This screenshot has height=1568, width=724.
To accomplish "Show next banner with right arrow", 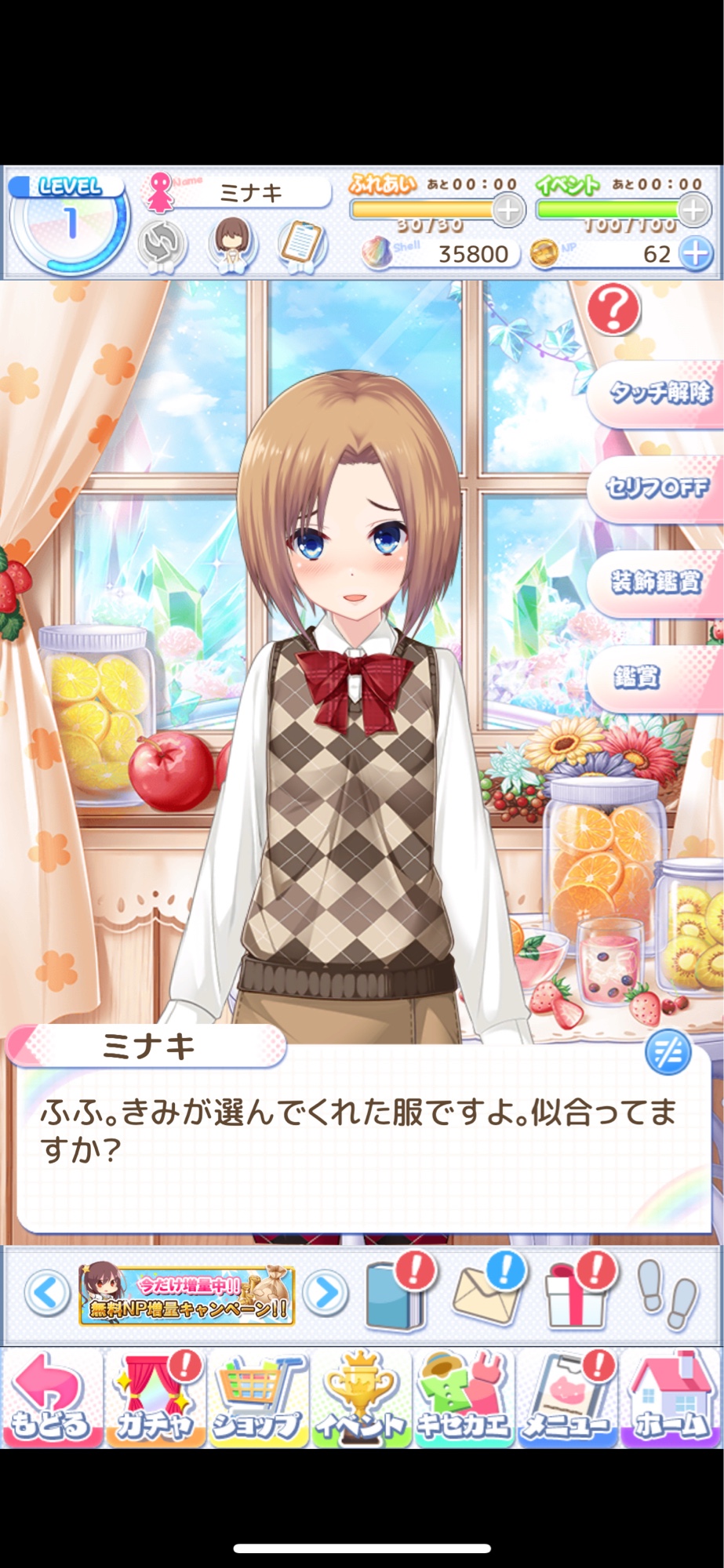I will pyautogui.click(x=325, y=1293).
